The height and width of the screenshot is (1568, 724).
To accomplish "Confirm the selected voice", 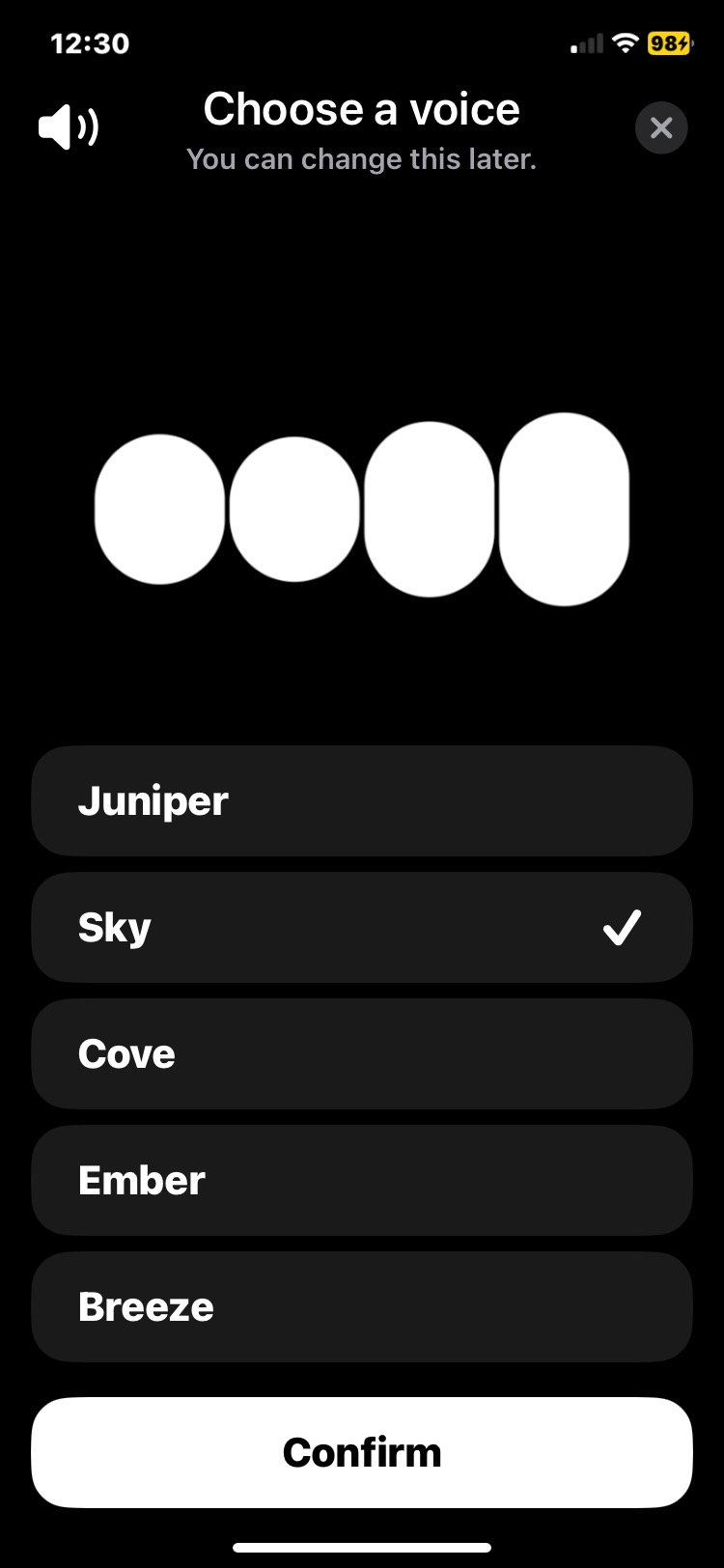I will [362, 1452].
